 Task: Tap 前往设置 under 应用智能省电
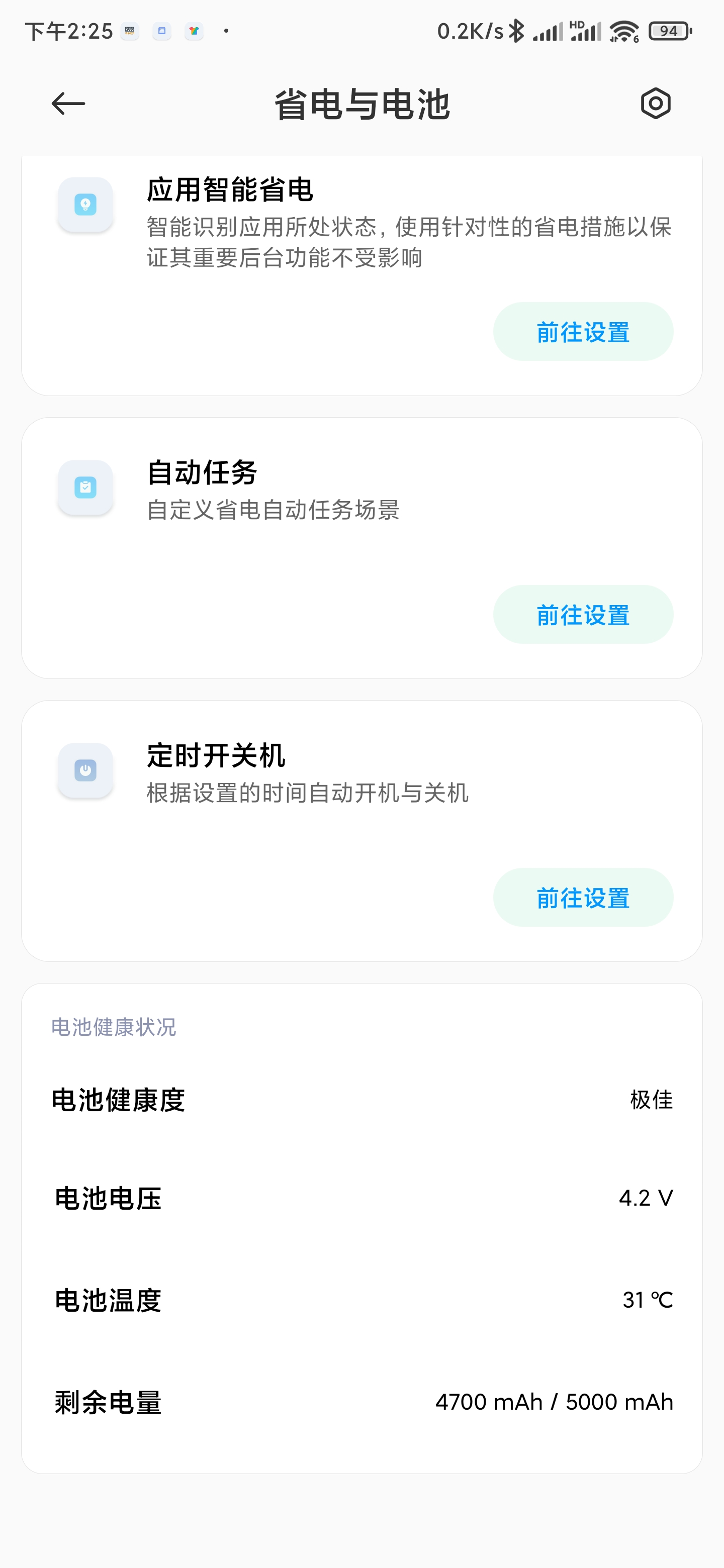point(583,332)
